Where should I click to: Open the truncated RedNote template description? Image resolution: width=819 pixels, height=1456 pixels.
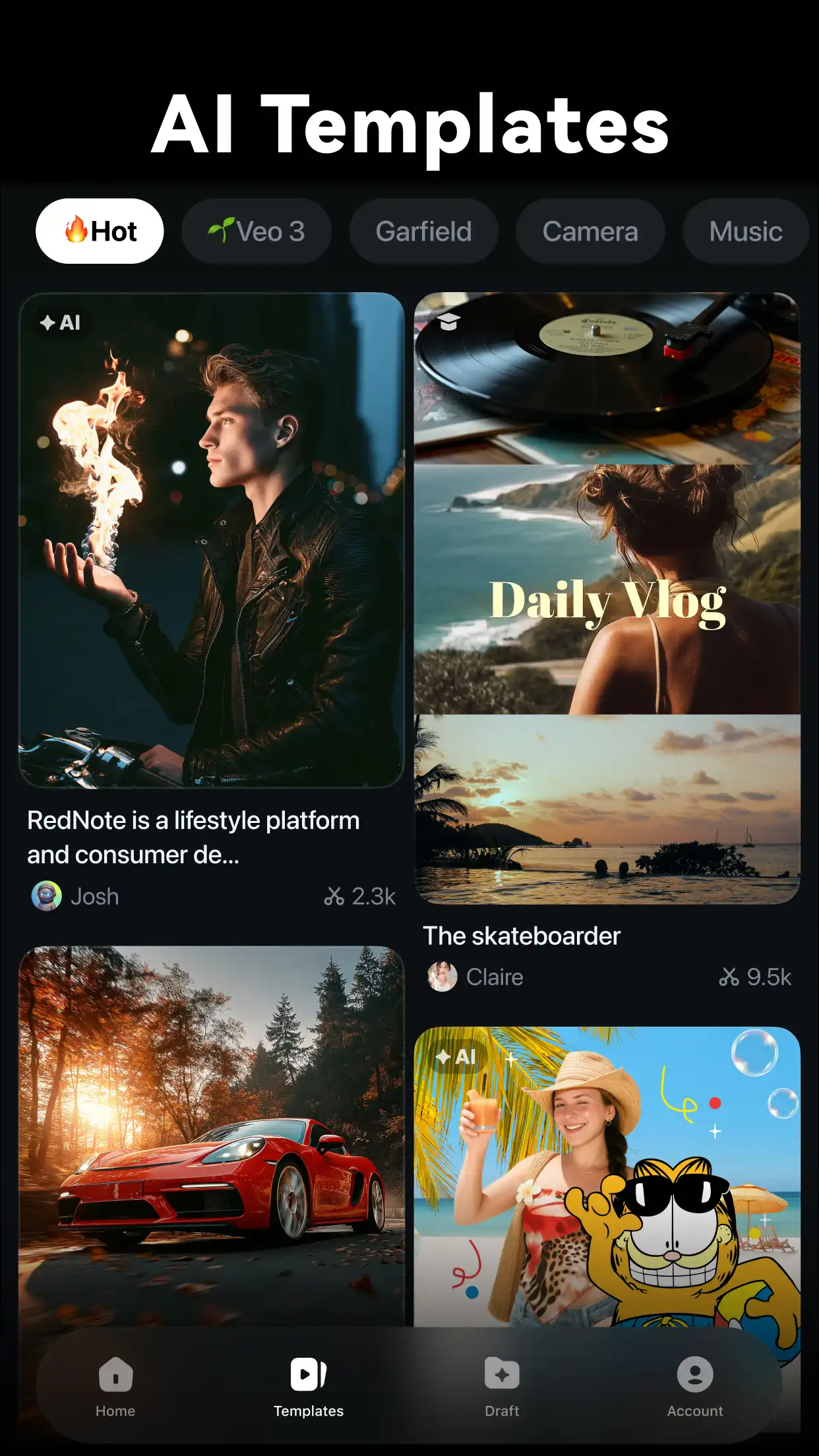(x=193, y=837)
